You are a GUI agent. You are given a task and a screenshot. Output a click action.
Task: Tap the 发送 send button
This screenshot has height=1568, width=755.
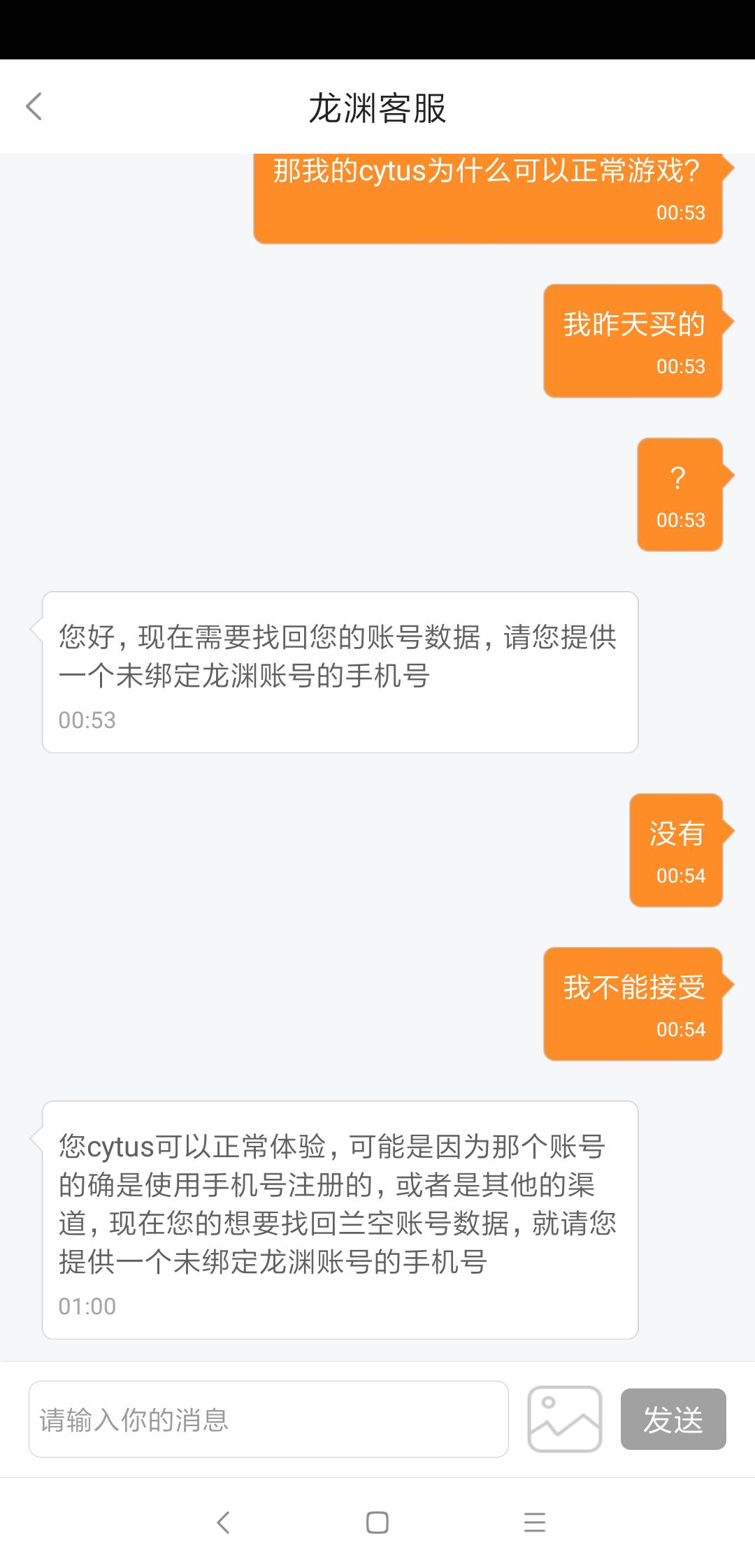tap(673, 1420)
